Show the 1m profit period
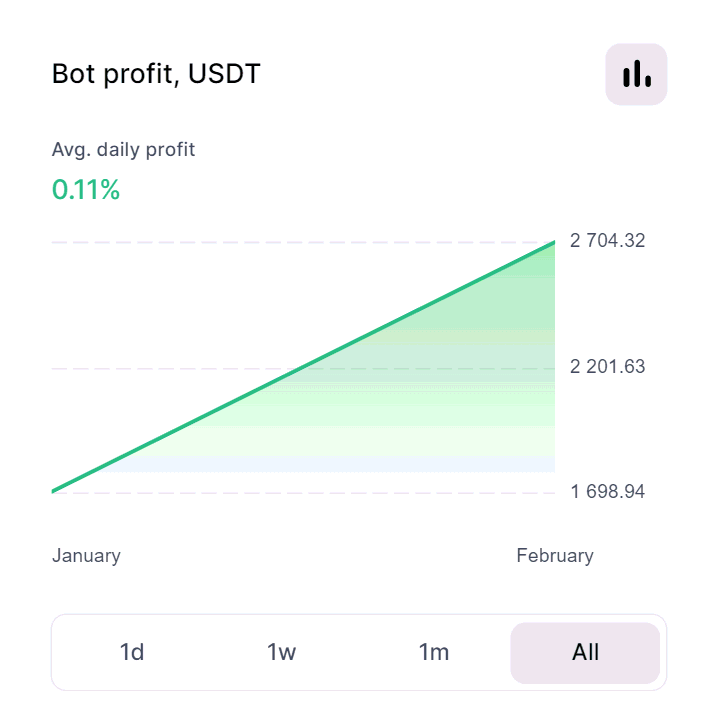Image resolution: width=720 pixels, height=716 pixels. tap(434, 652)
